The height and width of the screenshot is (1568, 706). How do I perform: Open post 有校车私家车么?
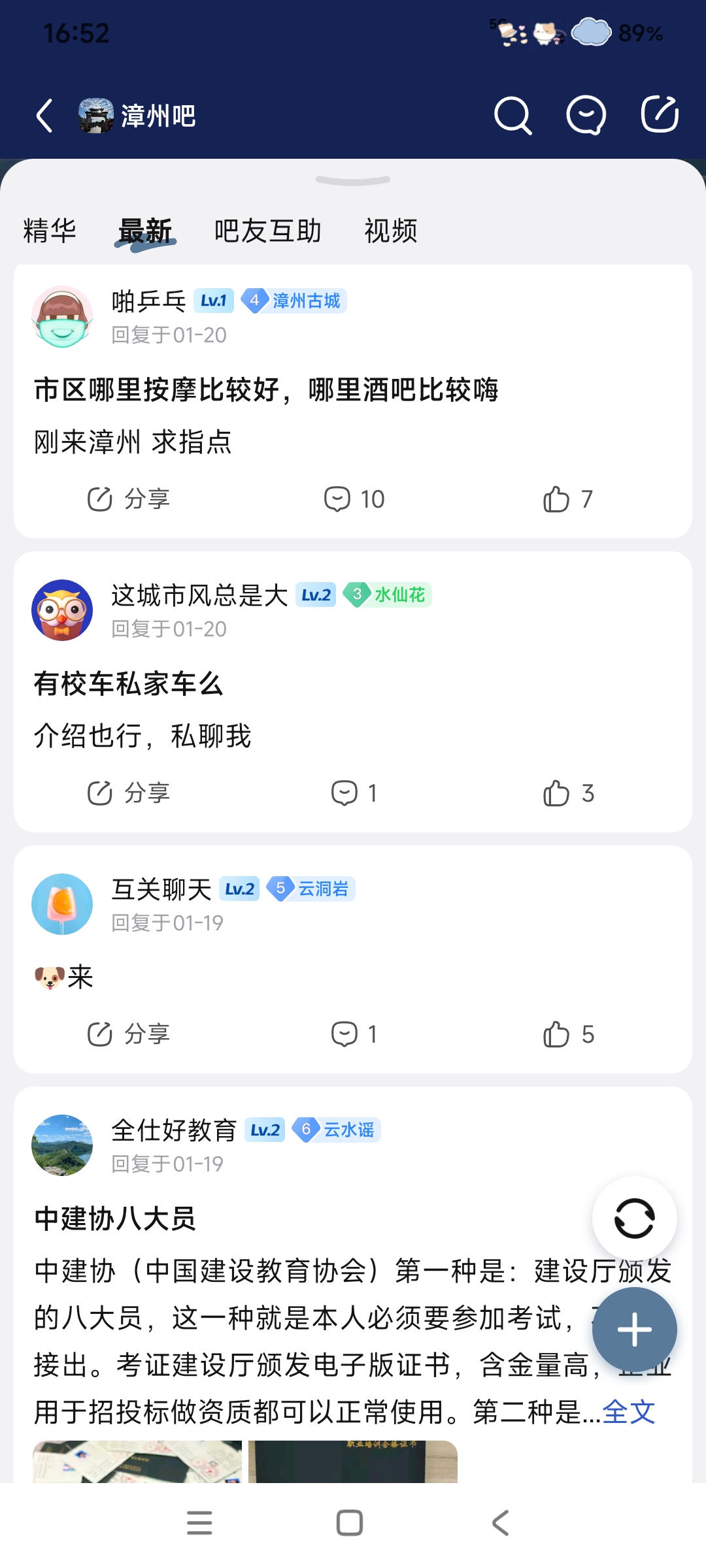click(129, 684)
